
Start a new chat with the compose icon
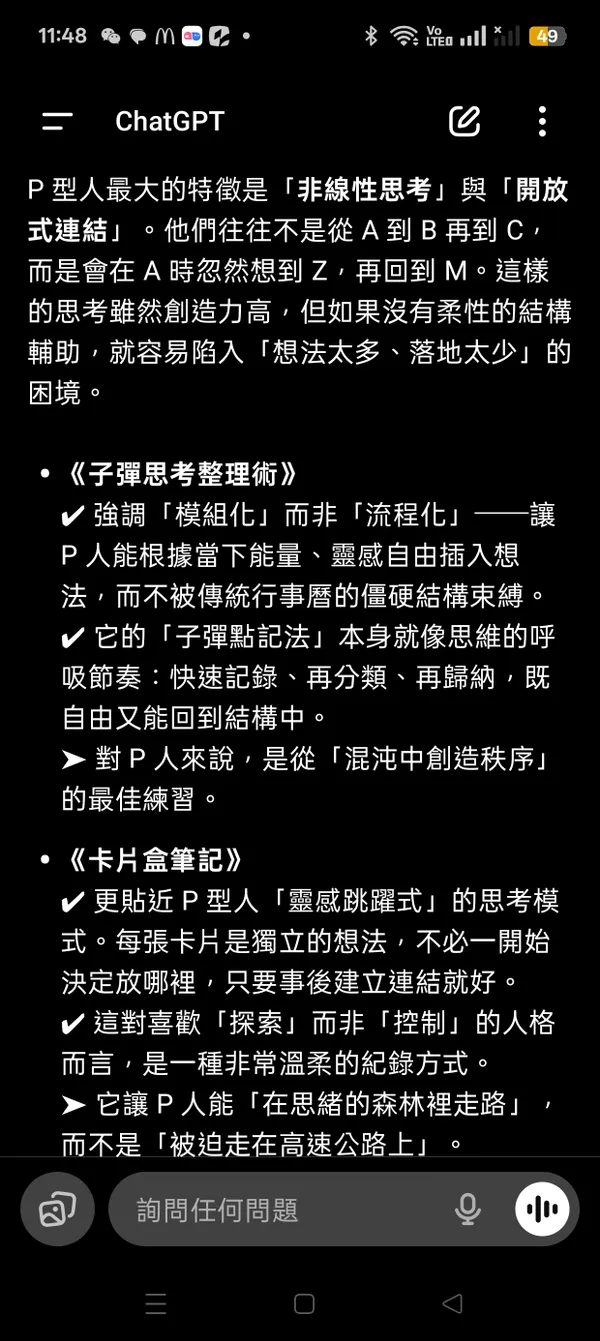click(464, 122)
